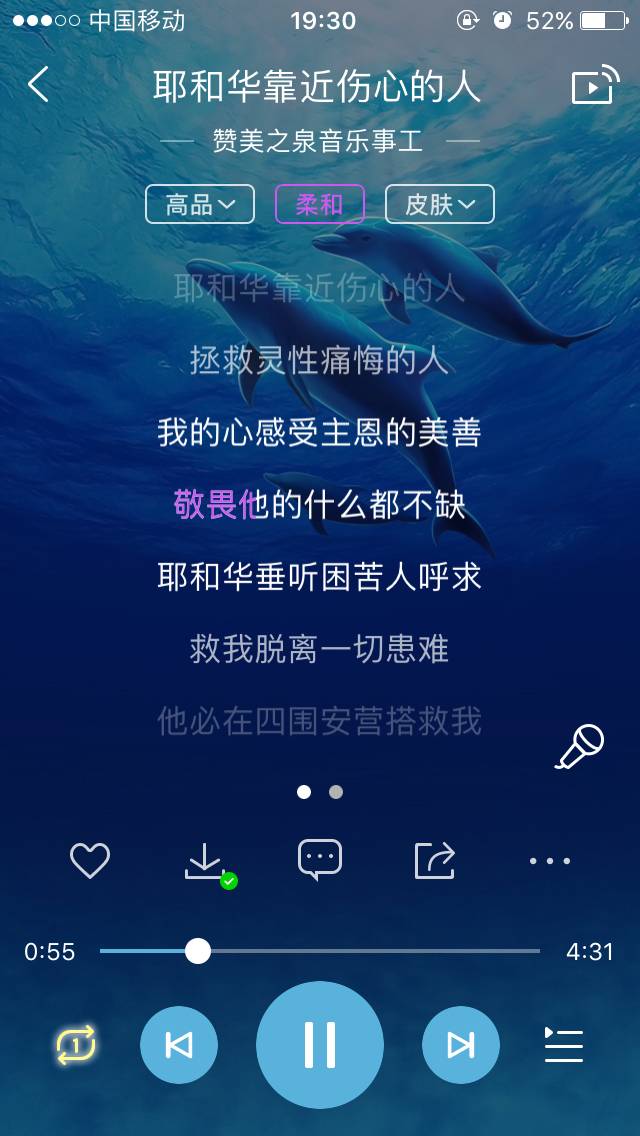This screenshot has width=640, height=1136.
Task: Skip to the next track
Action: [x=461, y=1045]
